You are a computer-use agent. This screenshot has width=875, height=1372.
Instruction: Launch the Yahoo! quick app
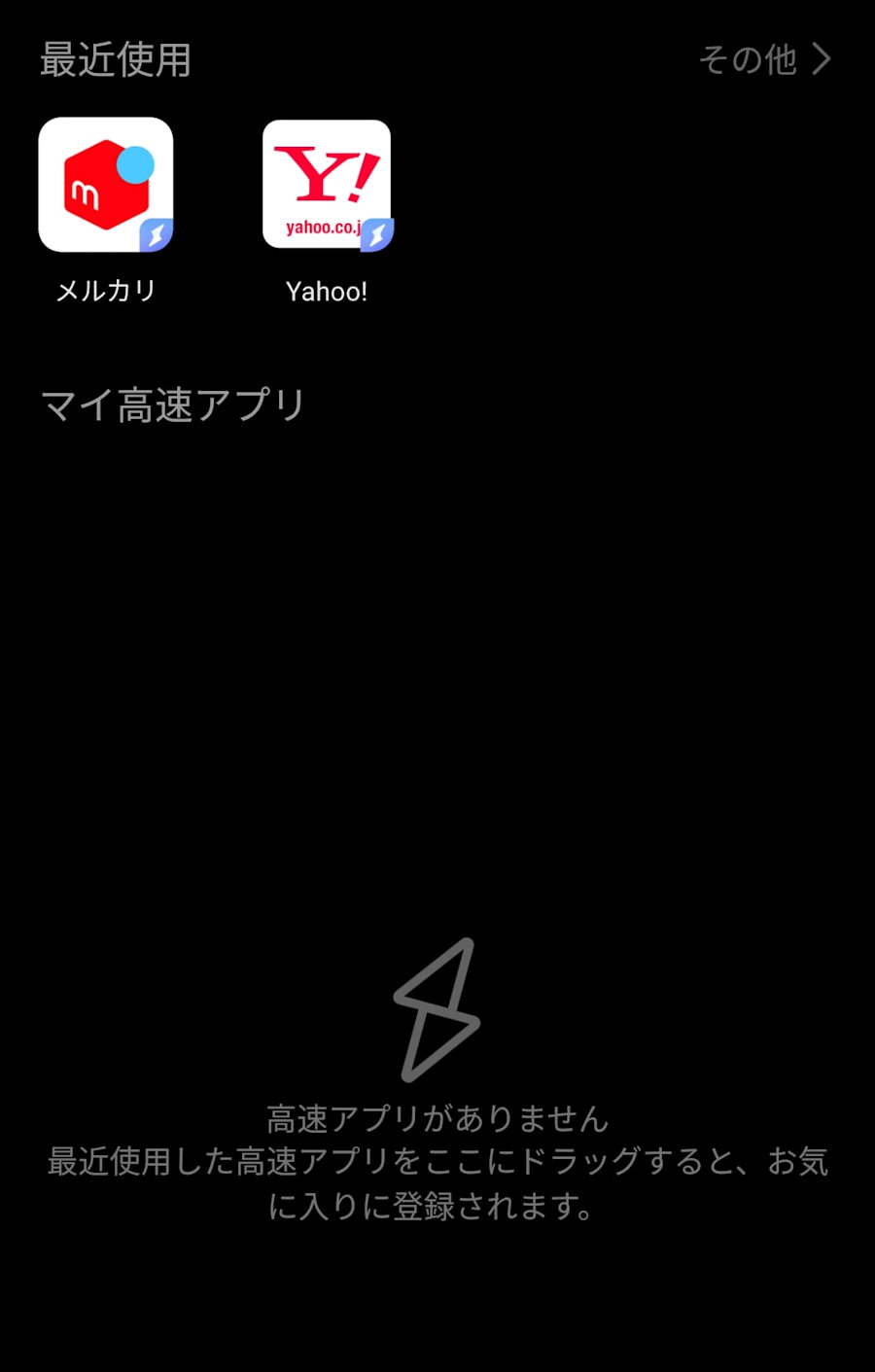327,185
